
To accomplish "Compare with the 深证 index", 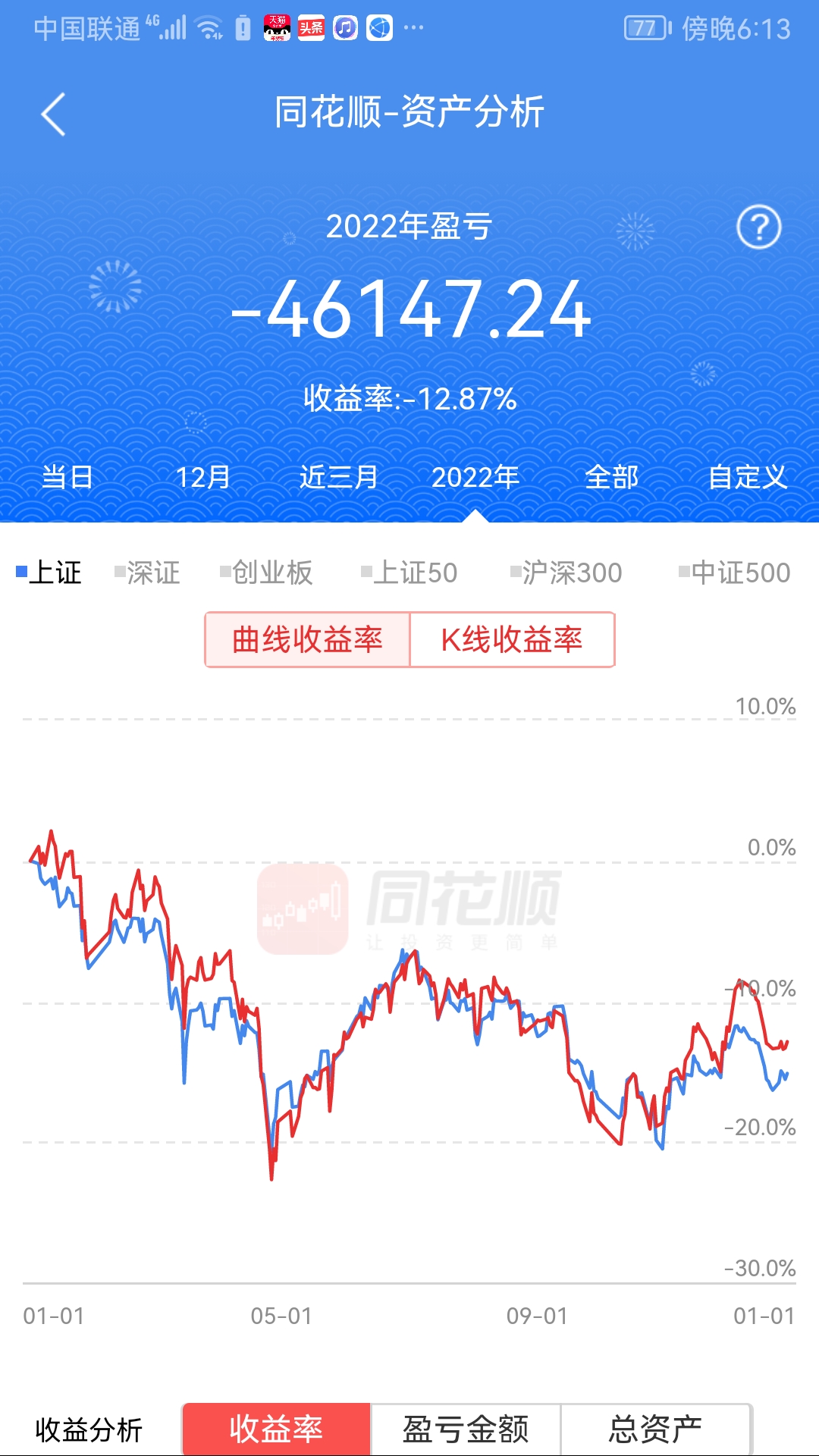I will 147,573.
